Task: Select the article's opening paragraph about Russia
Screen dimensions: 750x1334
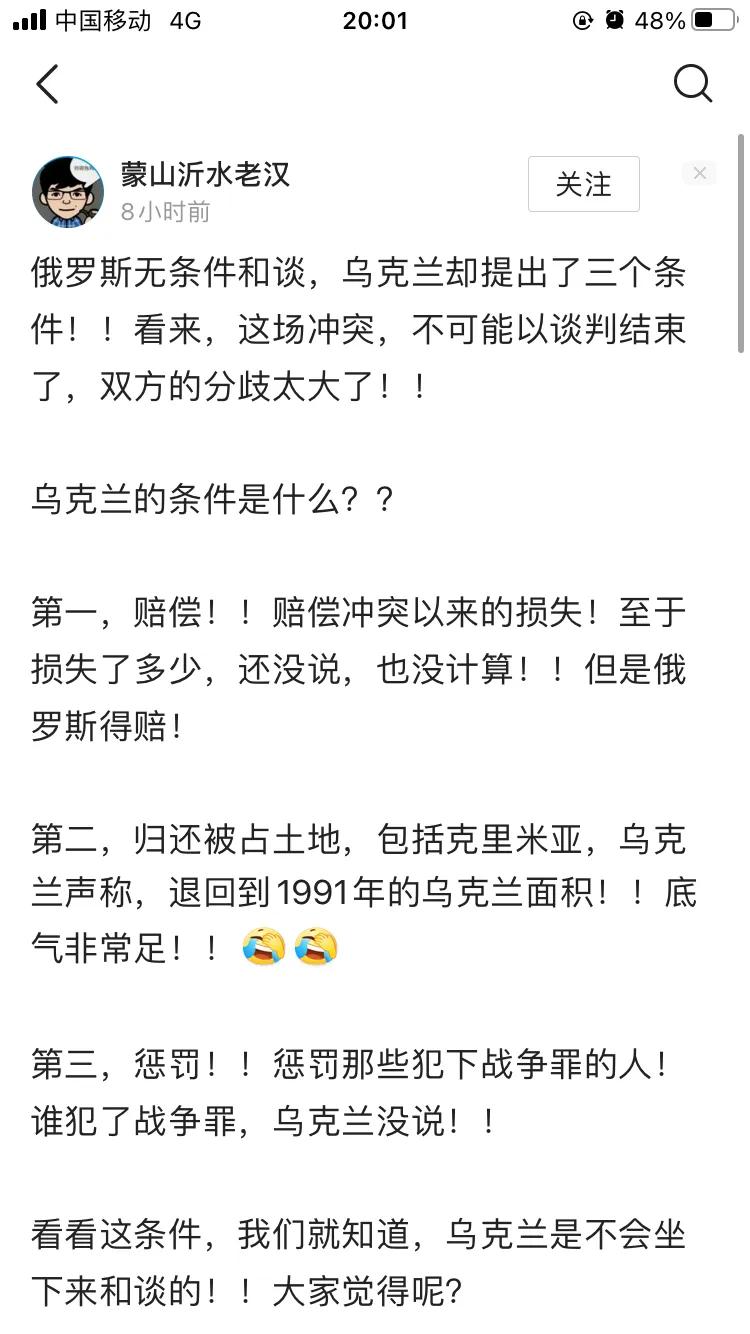Action: coord(360,330)
